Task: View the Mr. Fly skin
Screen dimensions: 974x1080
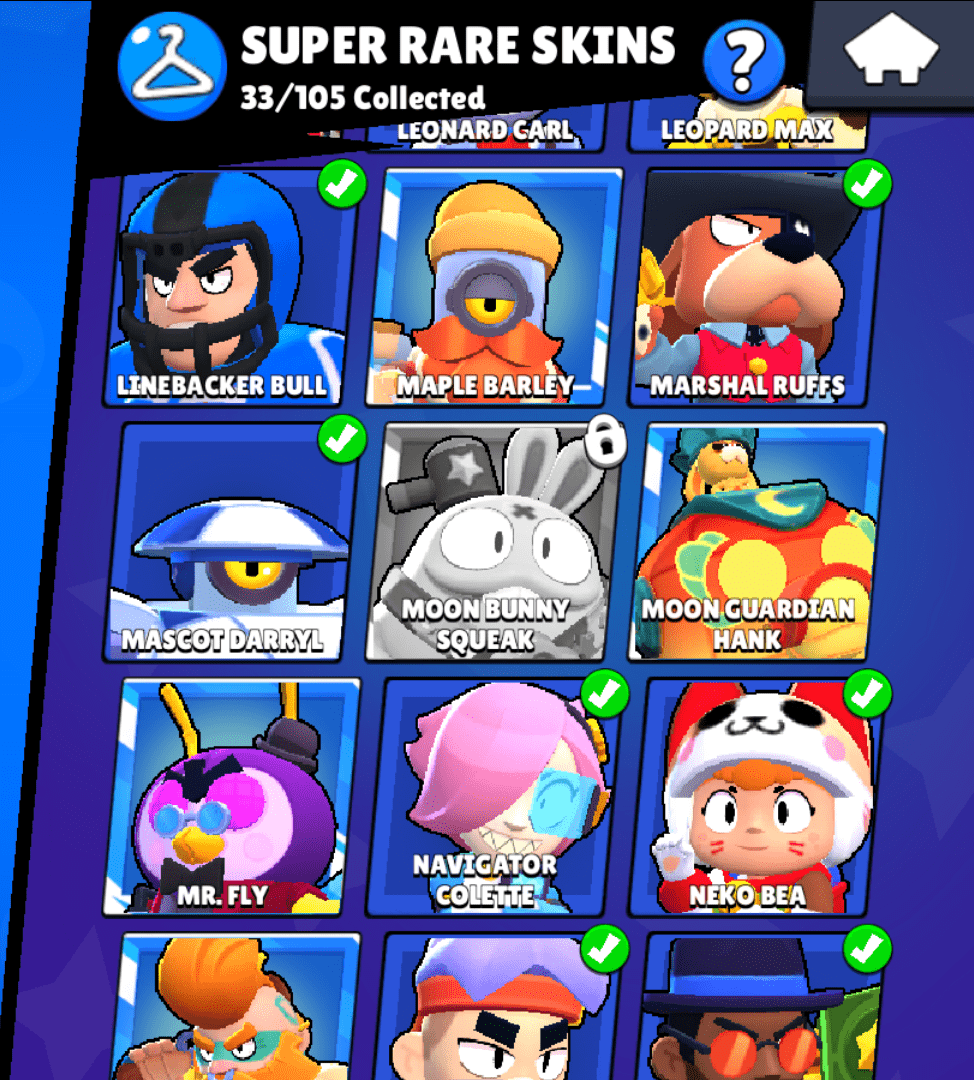Action: 232,797
